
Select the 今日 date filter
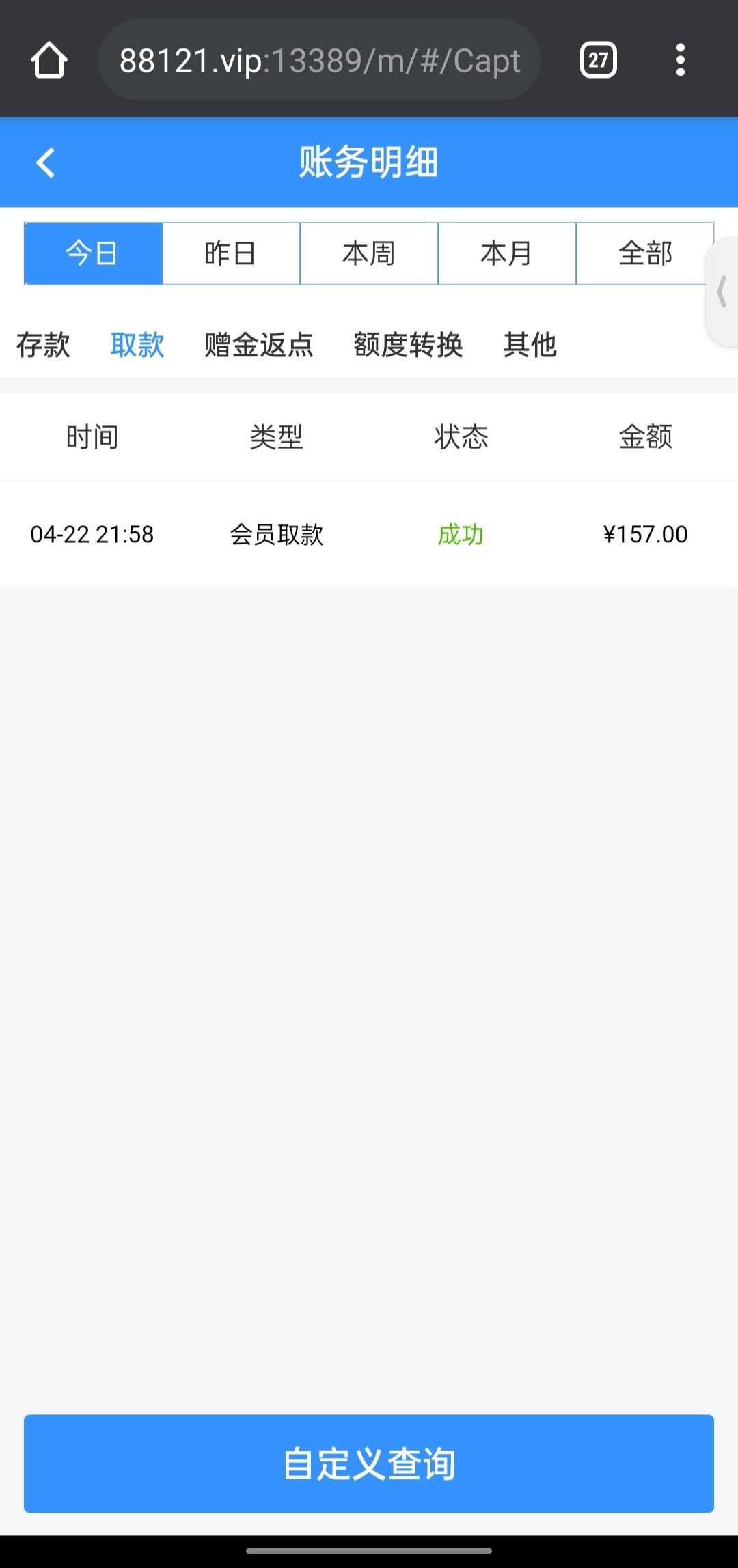coord(93,253)
